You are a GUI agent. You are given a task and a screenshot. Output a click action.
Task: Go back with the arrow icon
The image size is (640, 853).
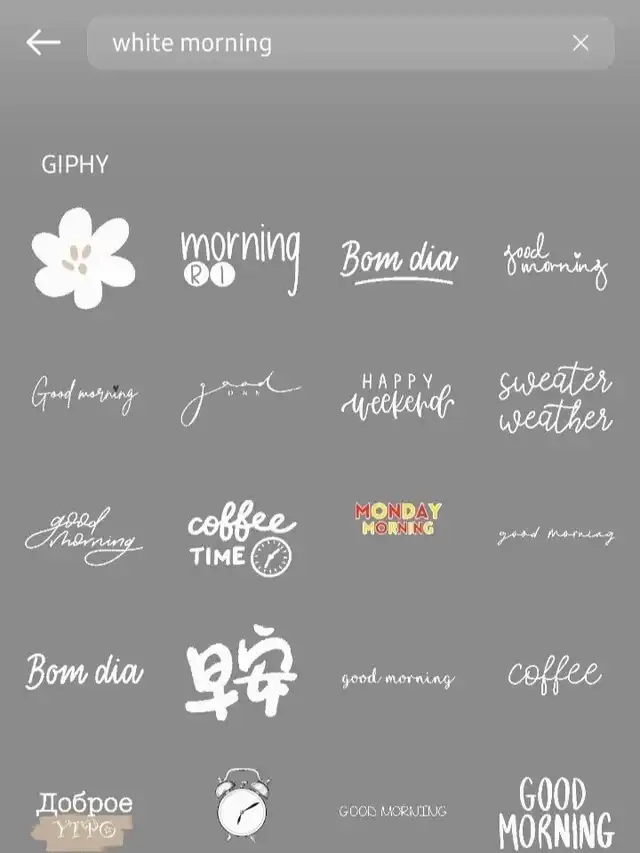pyautogui.click(x=43, y=42)
